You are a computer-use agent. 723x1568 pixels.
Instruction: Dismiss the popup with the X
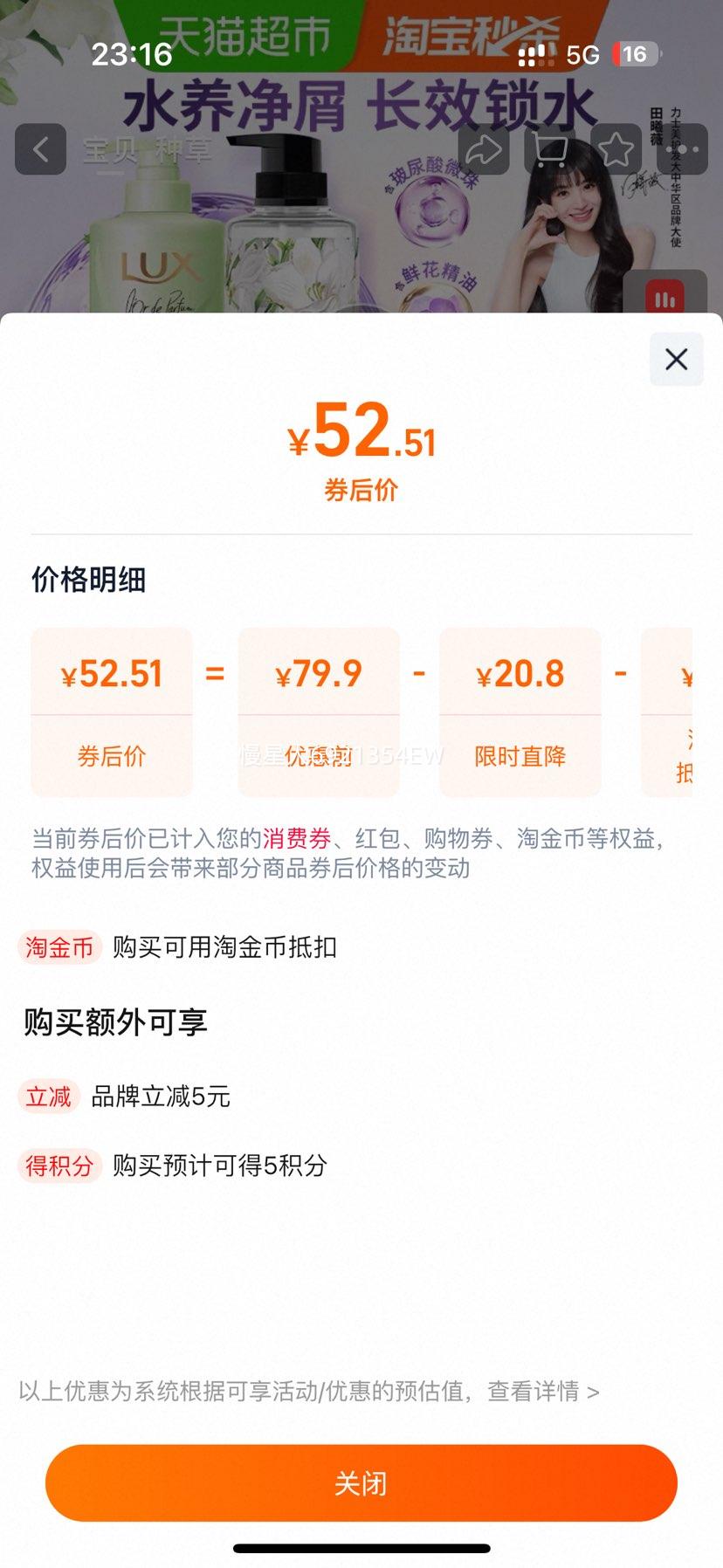pyautogui.click(x=676, y=359)
